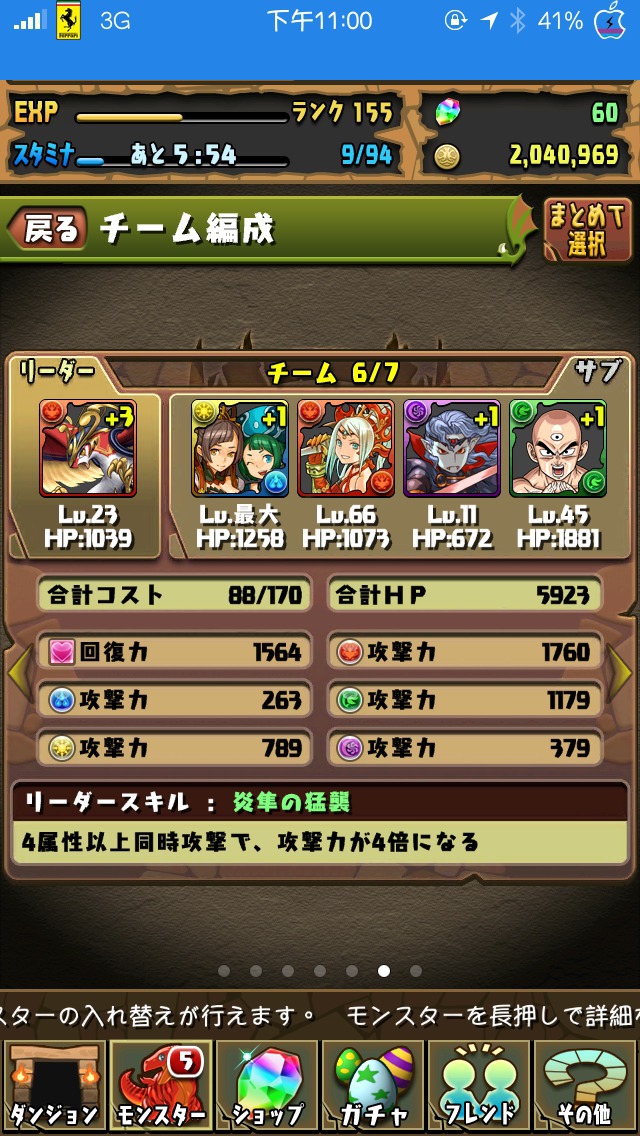
Task: Show the next team with right arrow
Action: pyautogui.click(x=620, y=673)
